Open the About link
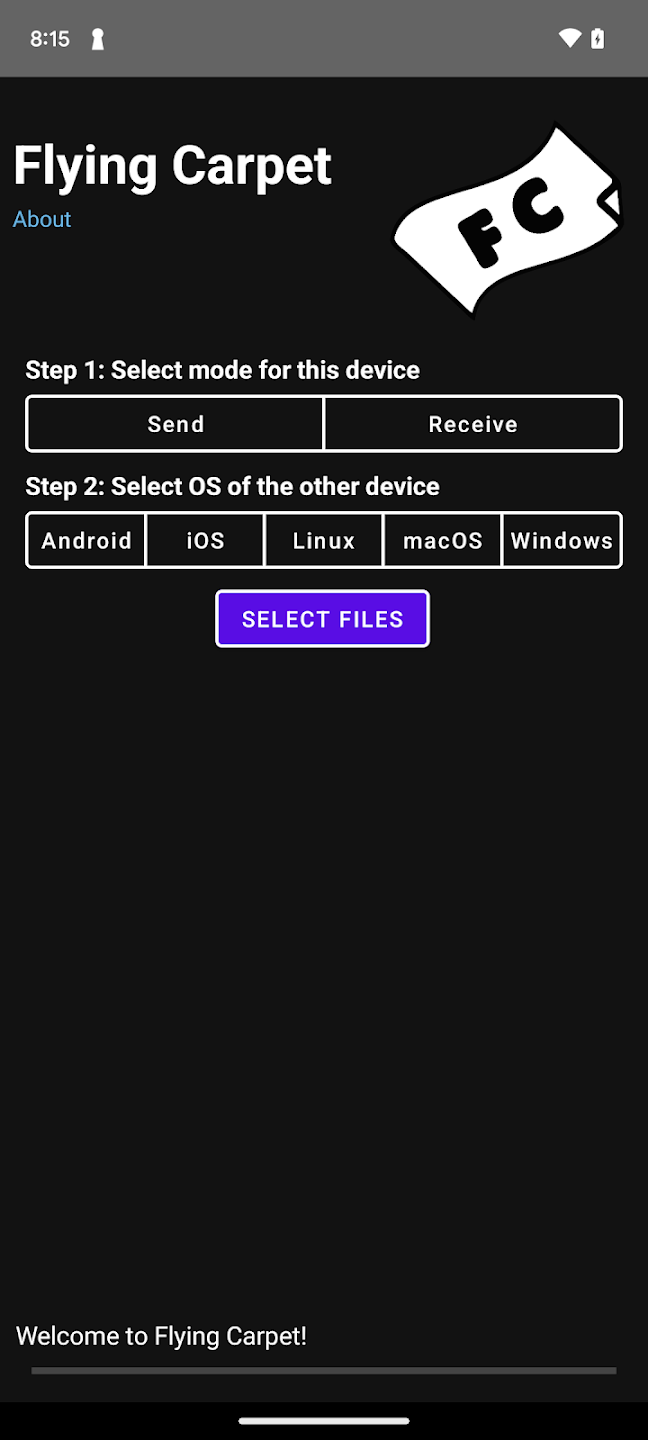 42,219
